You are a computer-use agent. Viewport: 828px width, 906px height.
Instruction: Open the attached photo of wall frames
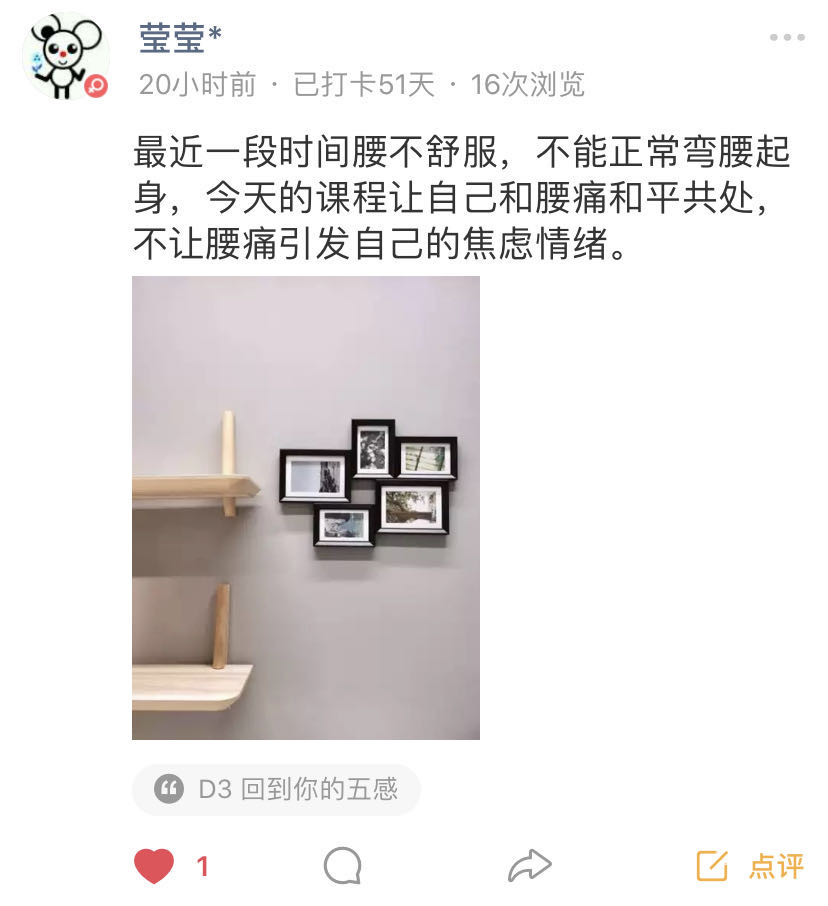(x=306, y=508)
